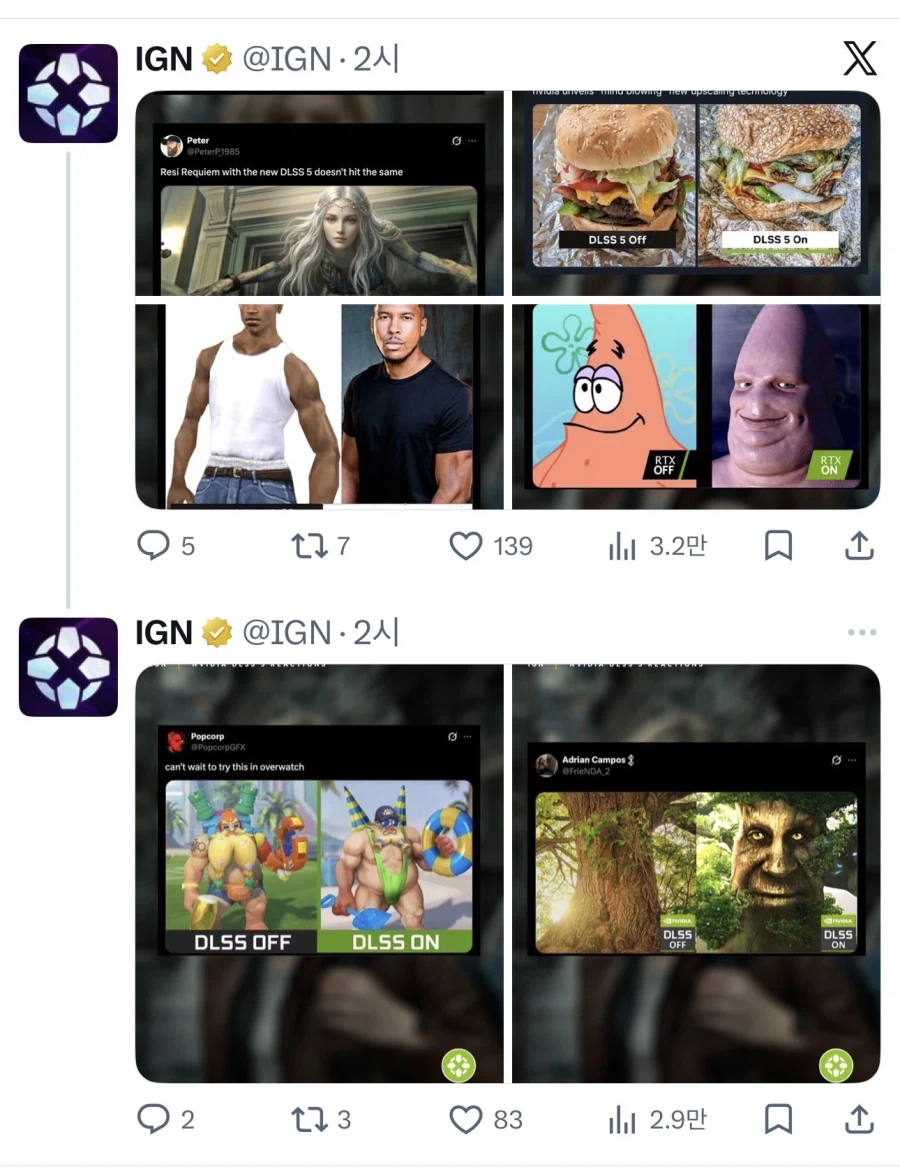The height and width of the screenshot is (1169, 900).
Task: Open the Overwatch DLSS off/on image
Action: coord(319,872)
